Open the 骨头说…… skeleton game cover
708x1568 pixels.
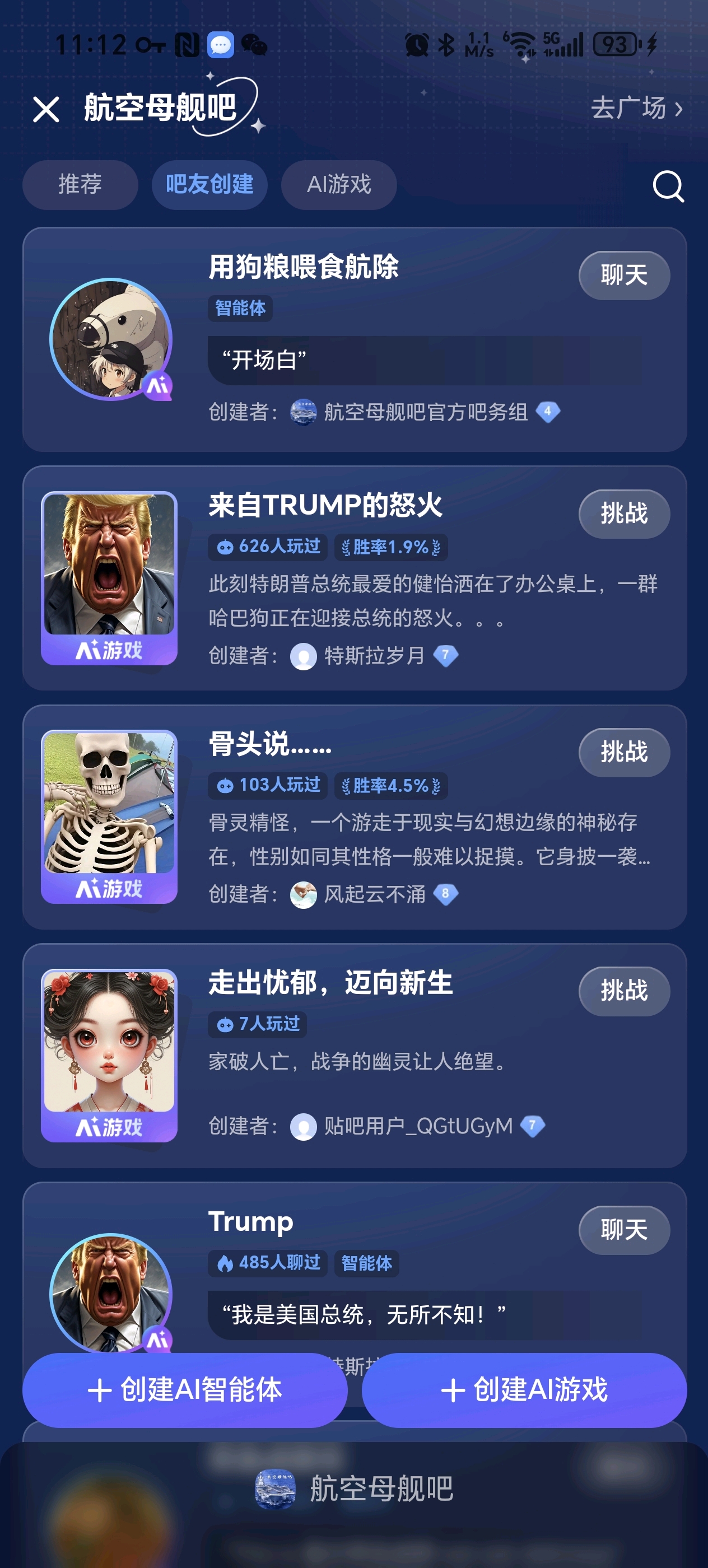coord(109,816)
